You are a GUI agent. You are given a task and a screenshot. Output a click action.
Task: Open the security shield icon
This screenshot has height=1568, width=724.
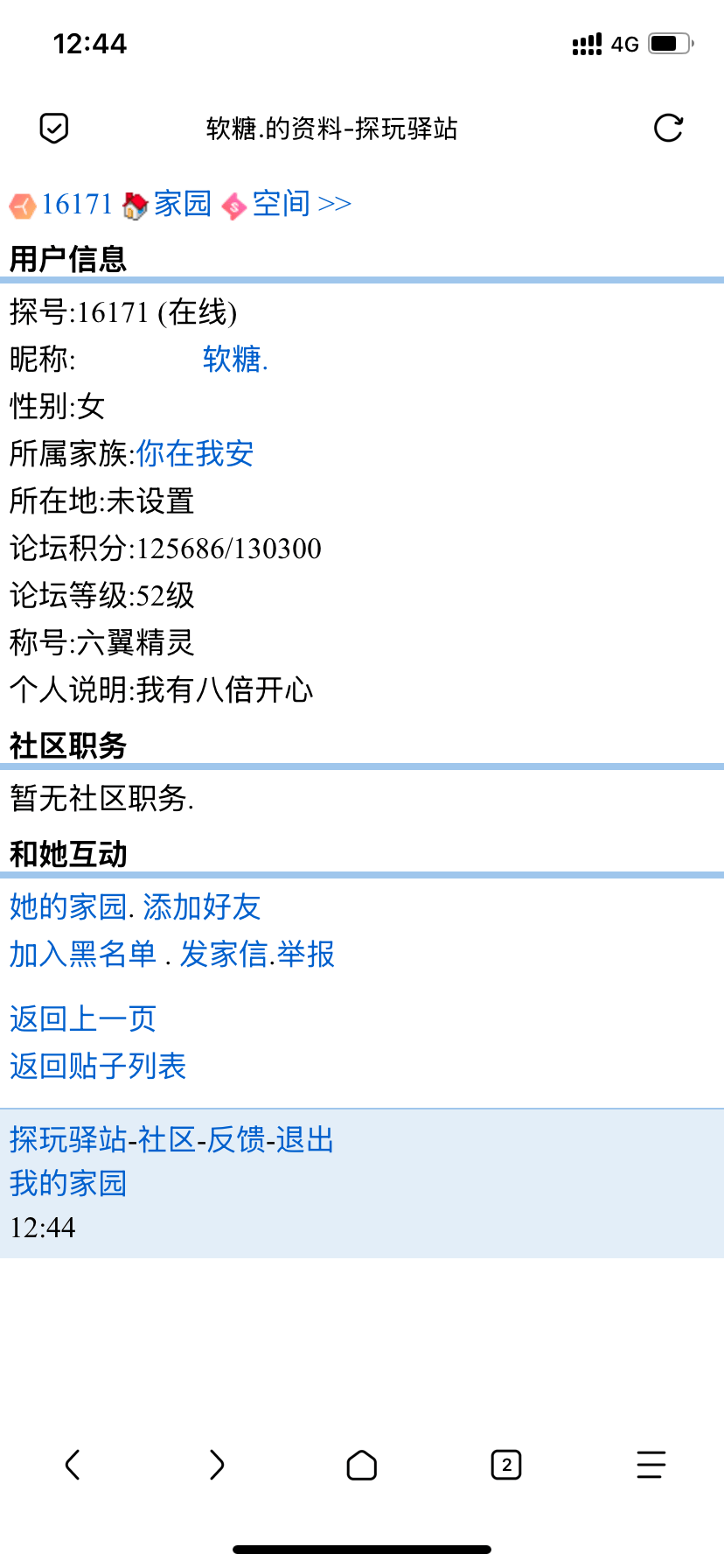(54, 128)
